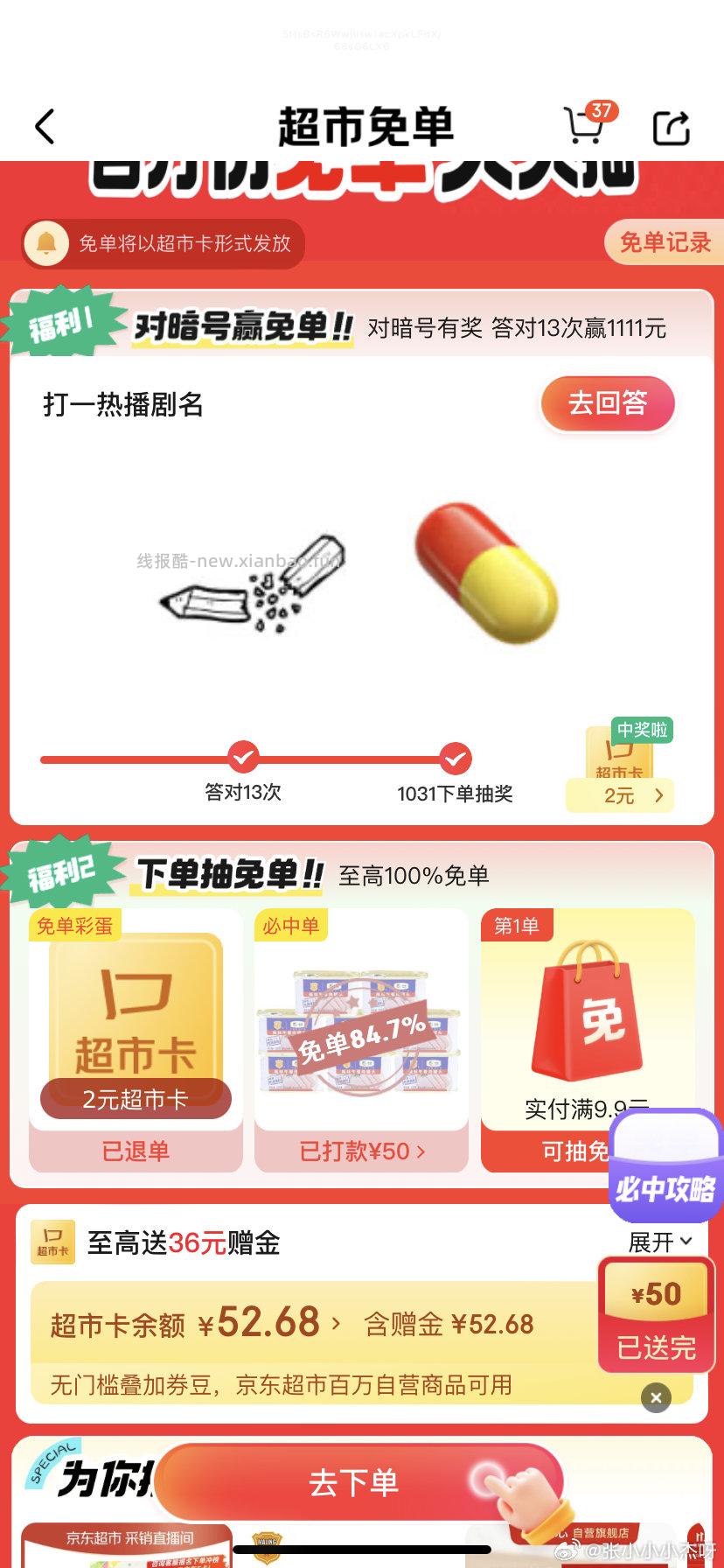Open the 必中攻略 floating bubble

[665, 1164]
